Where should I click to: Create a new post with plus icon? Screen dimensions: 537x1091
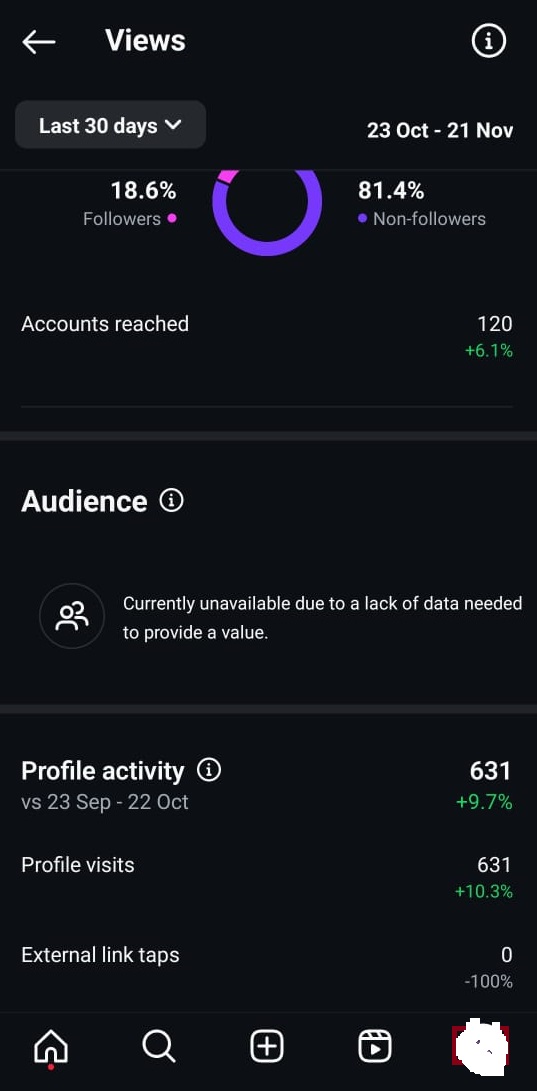tap(267, 1046)
